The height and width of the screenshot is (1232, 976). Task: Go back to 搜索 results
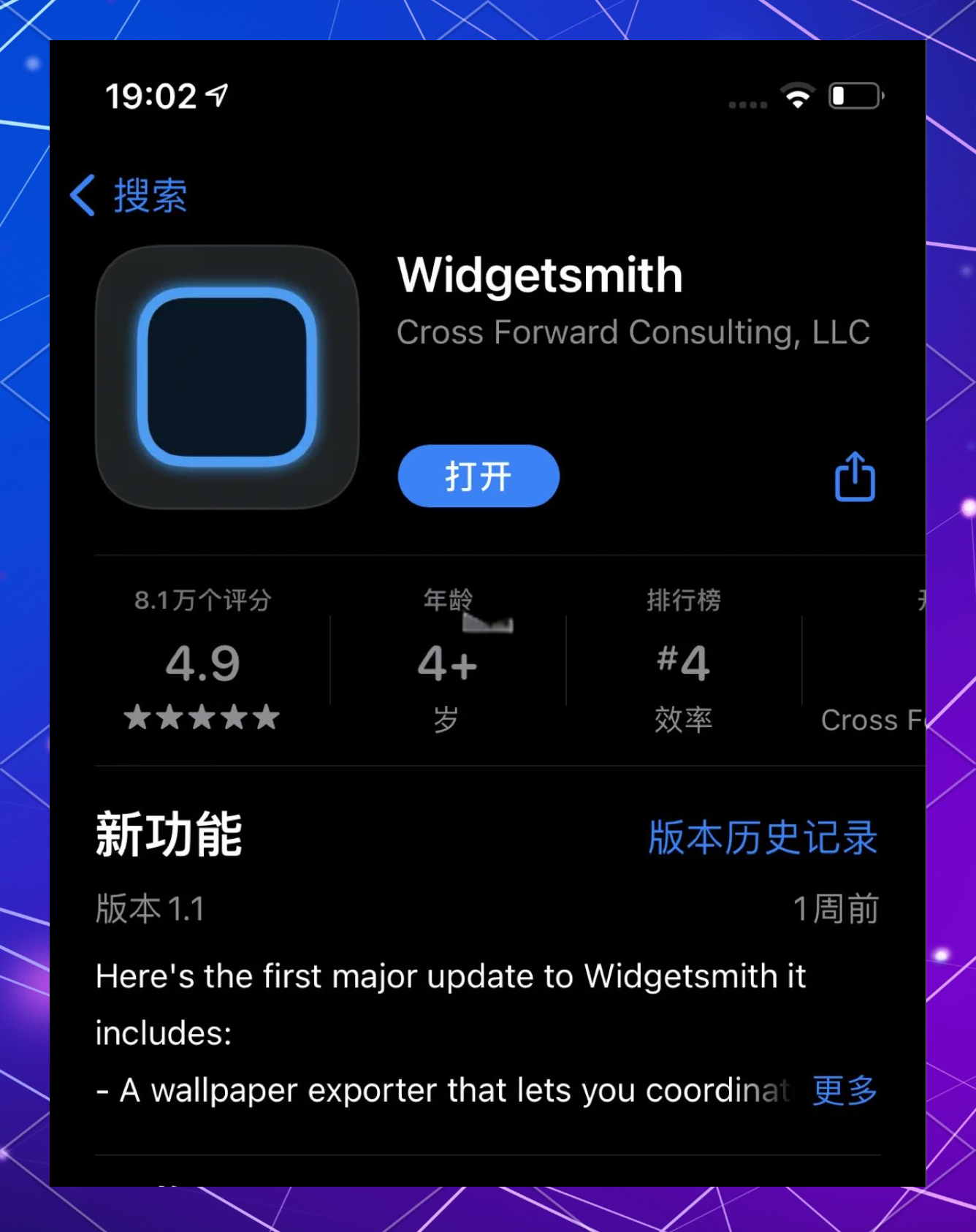pos(129,196)
